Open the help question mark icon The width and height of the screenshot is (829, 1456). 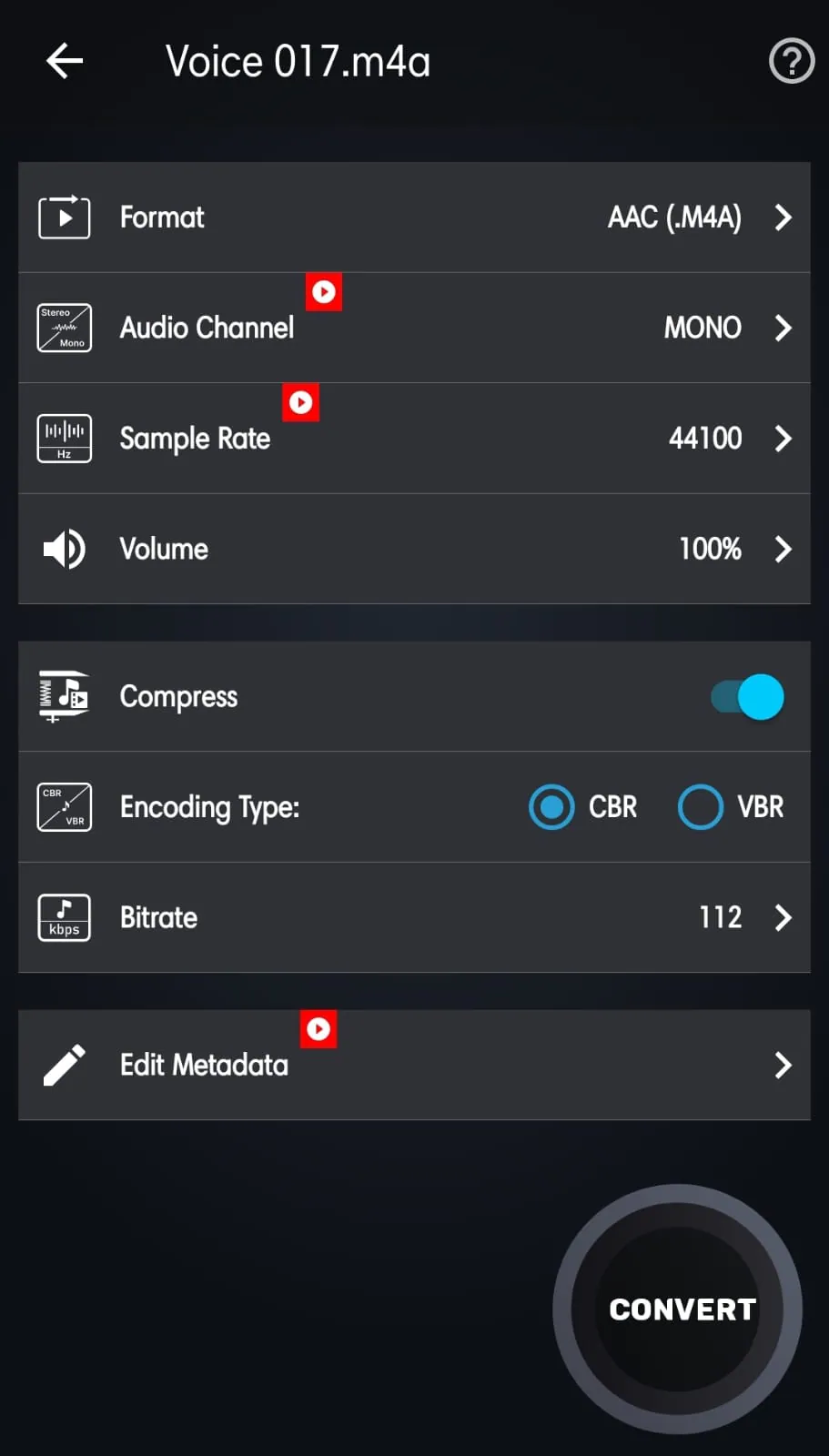click(x=791, y=62)
